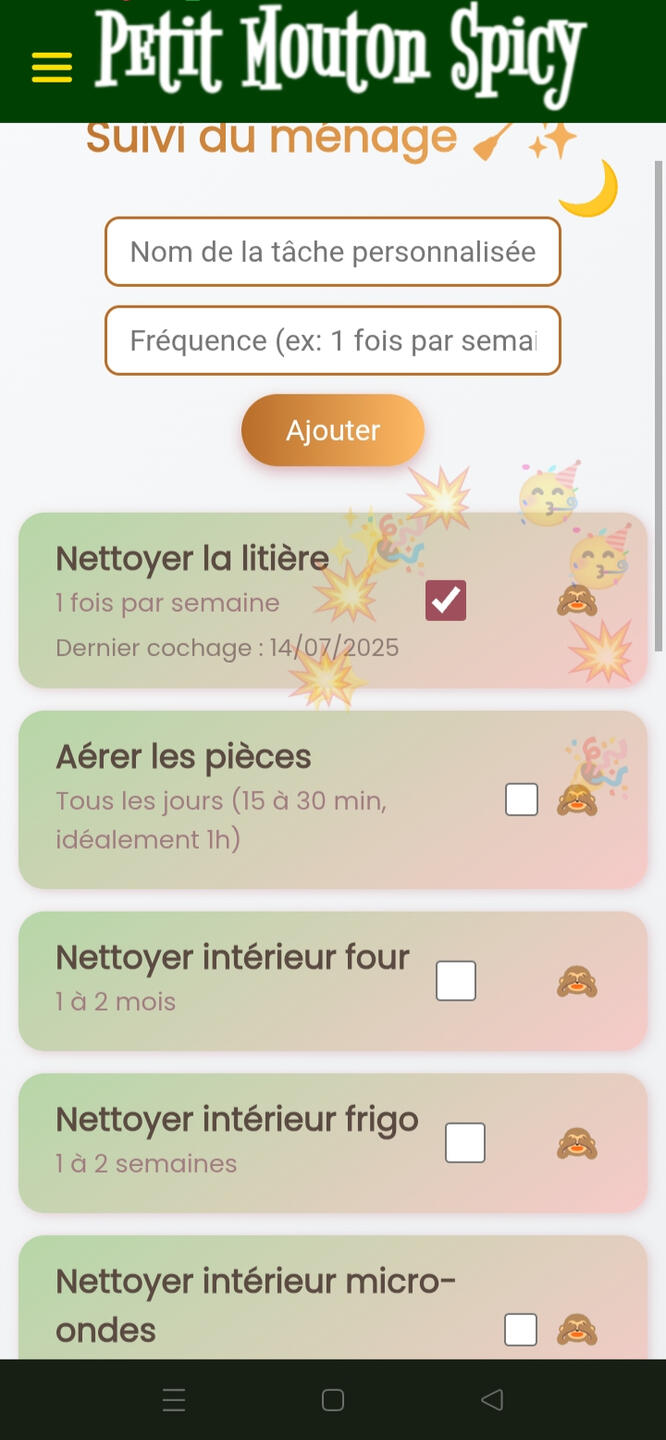Hide the Nettoyer la litière task with monkey icon

point(577,600)
